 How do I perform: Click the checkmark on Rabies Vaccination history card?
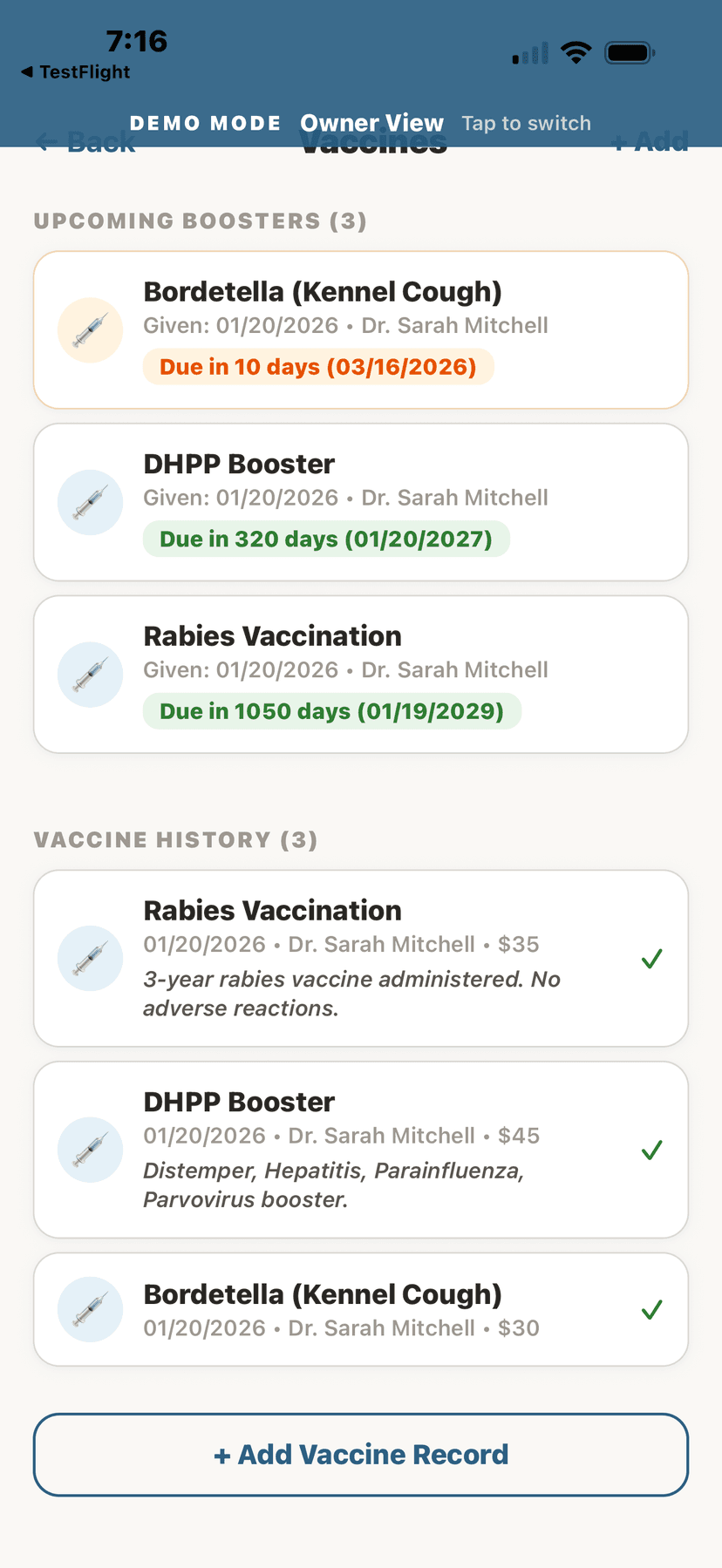click(651, 958)
